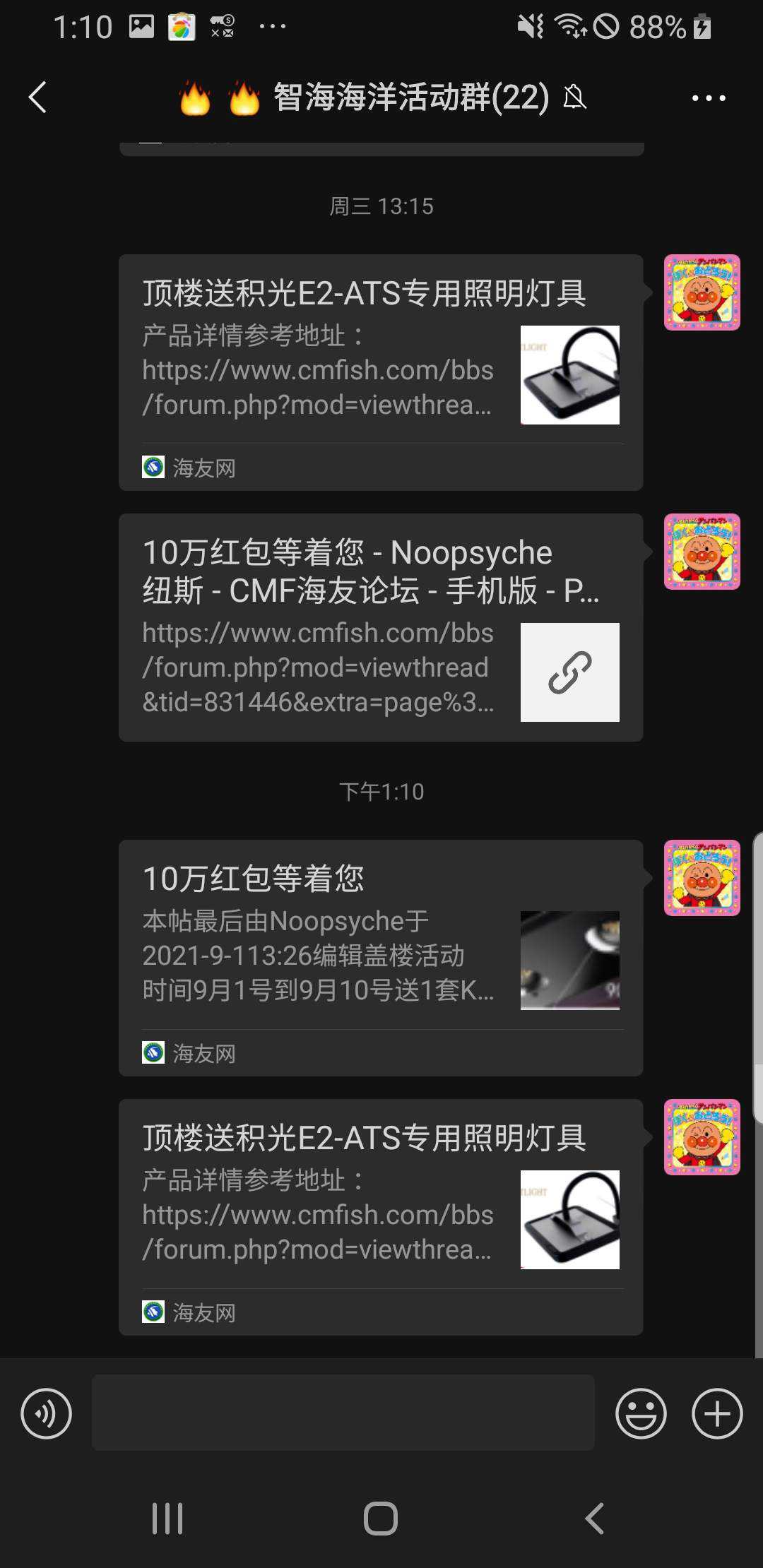
Task: Switch to voice message input
Action: pyautogui.click(x=46, y=1413)
